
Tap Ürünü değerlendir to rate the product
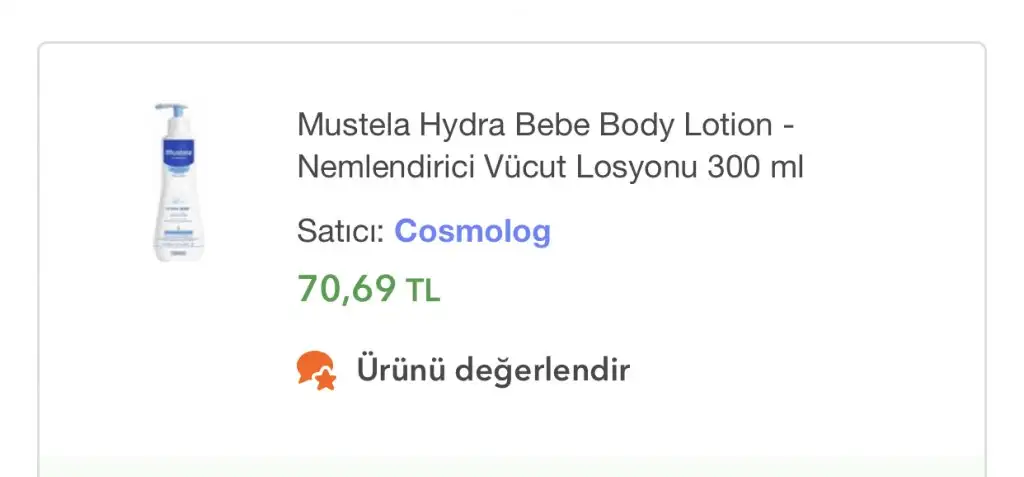coord(492,370)
